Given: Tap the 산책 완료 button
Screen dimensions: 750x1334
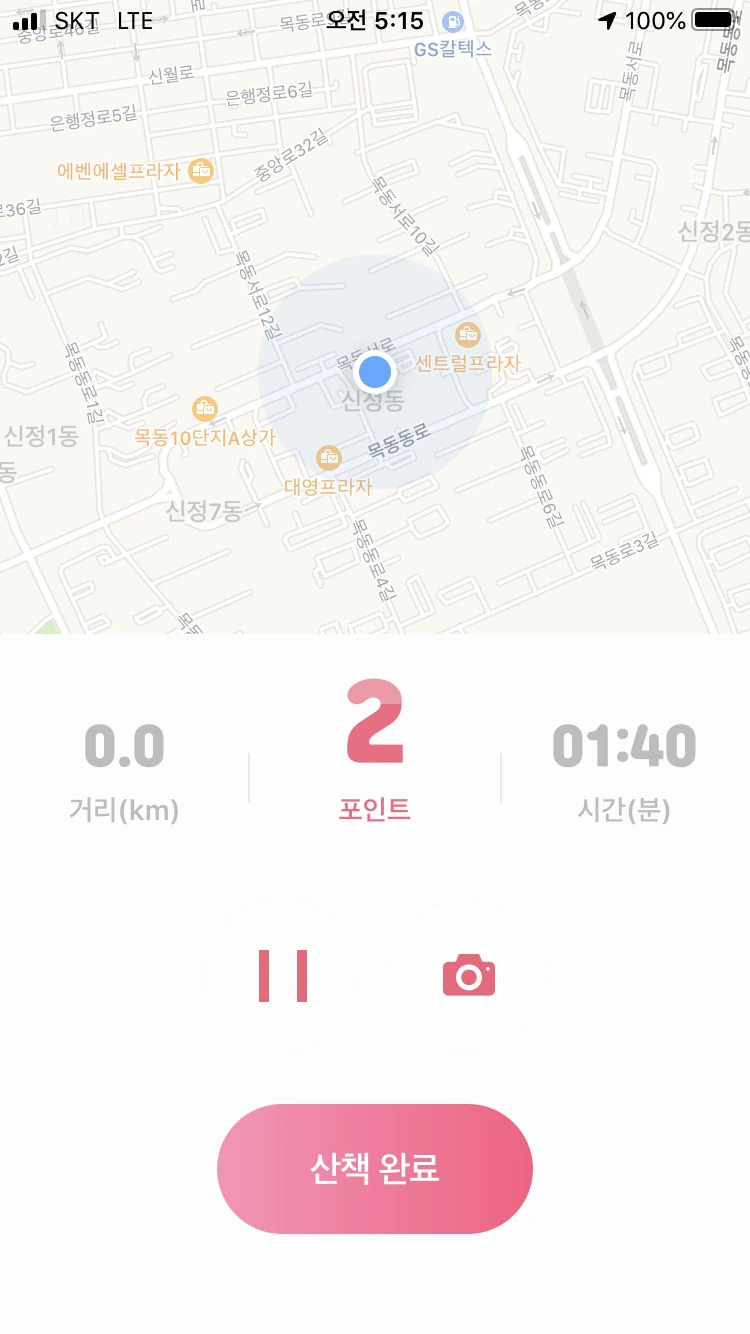Looking at the screenshot, I should tap(375, 1168).
